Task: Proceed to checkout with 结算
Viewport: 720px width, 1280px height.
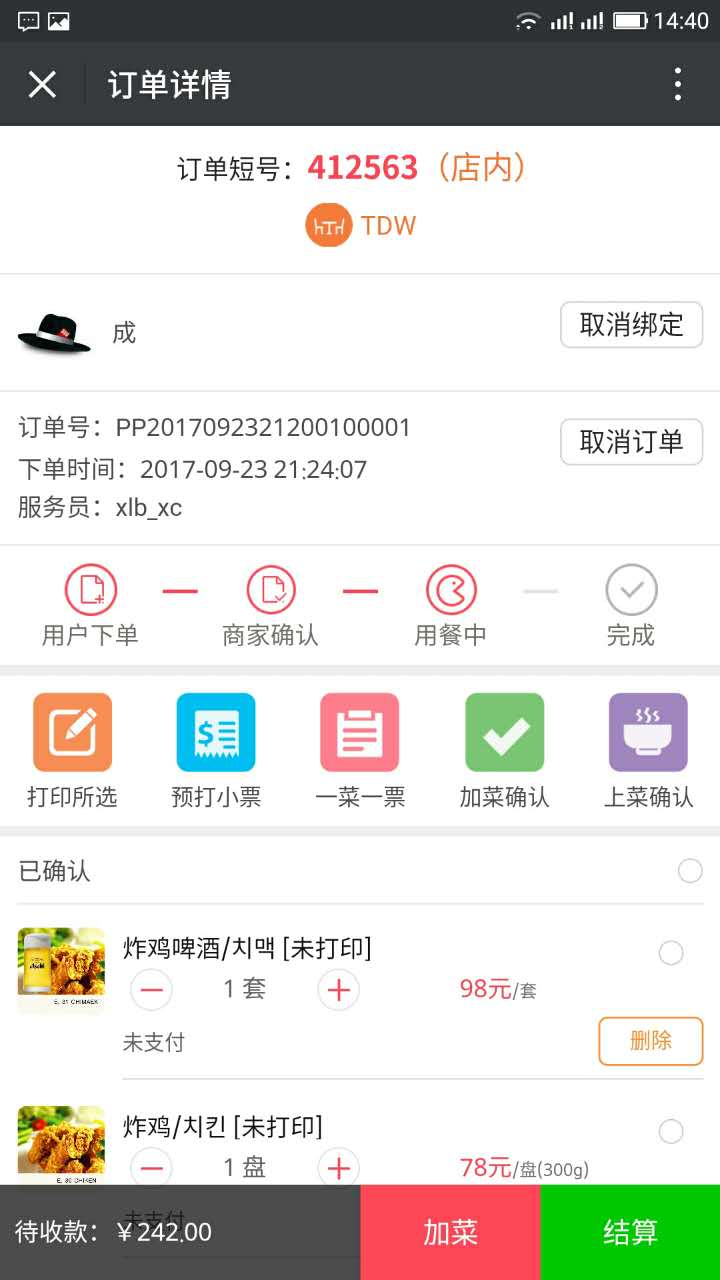Action: tap(630, 1232)
